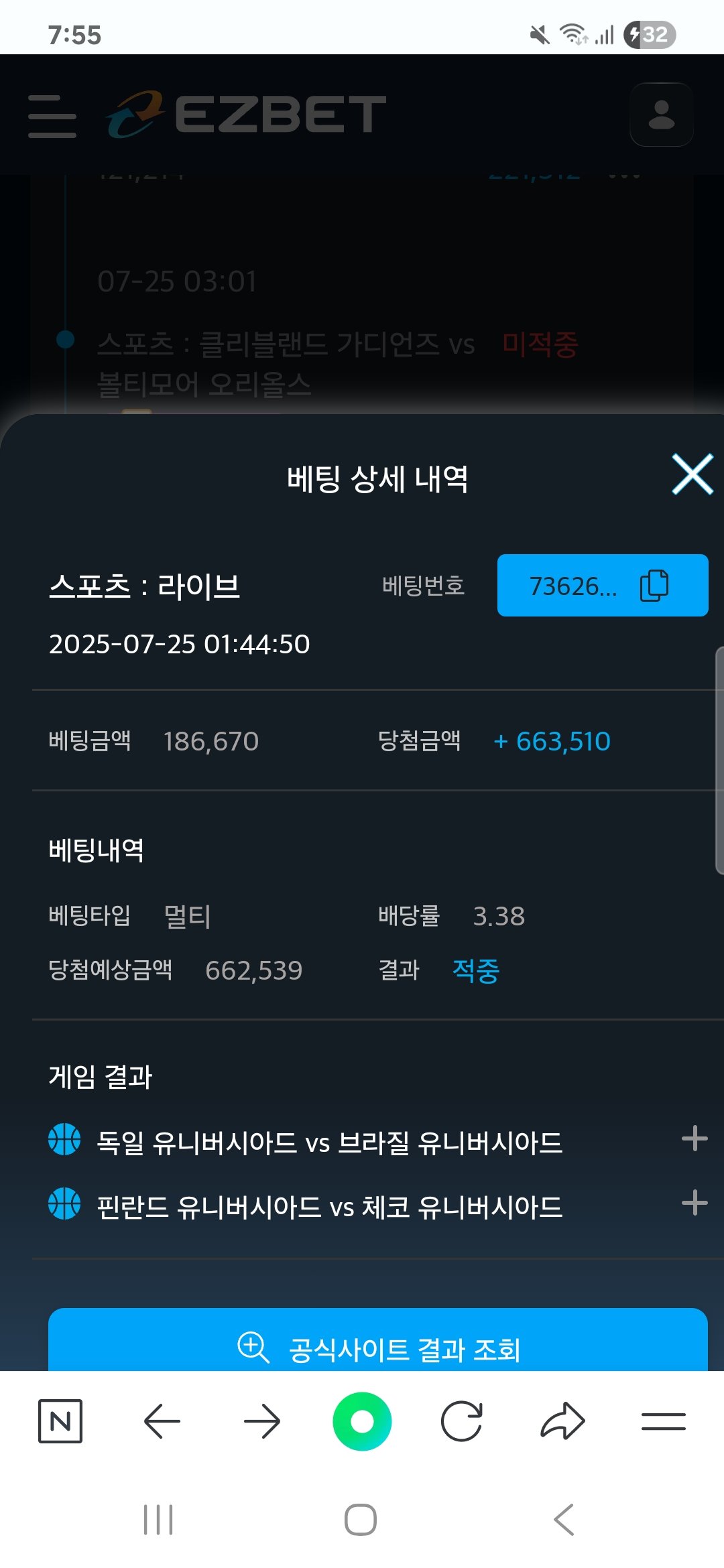Tap the green circle browser button
The width and height of the screenshot is (724, 1568).
coord(362,1421)
